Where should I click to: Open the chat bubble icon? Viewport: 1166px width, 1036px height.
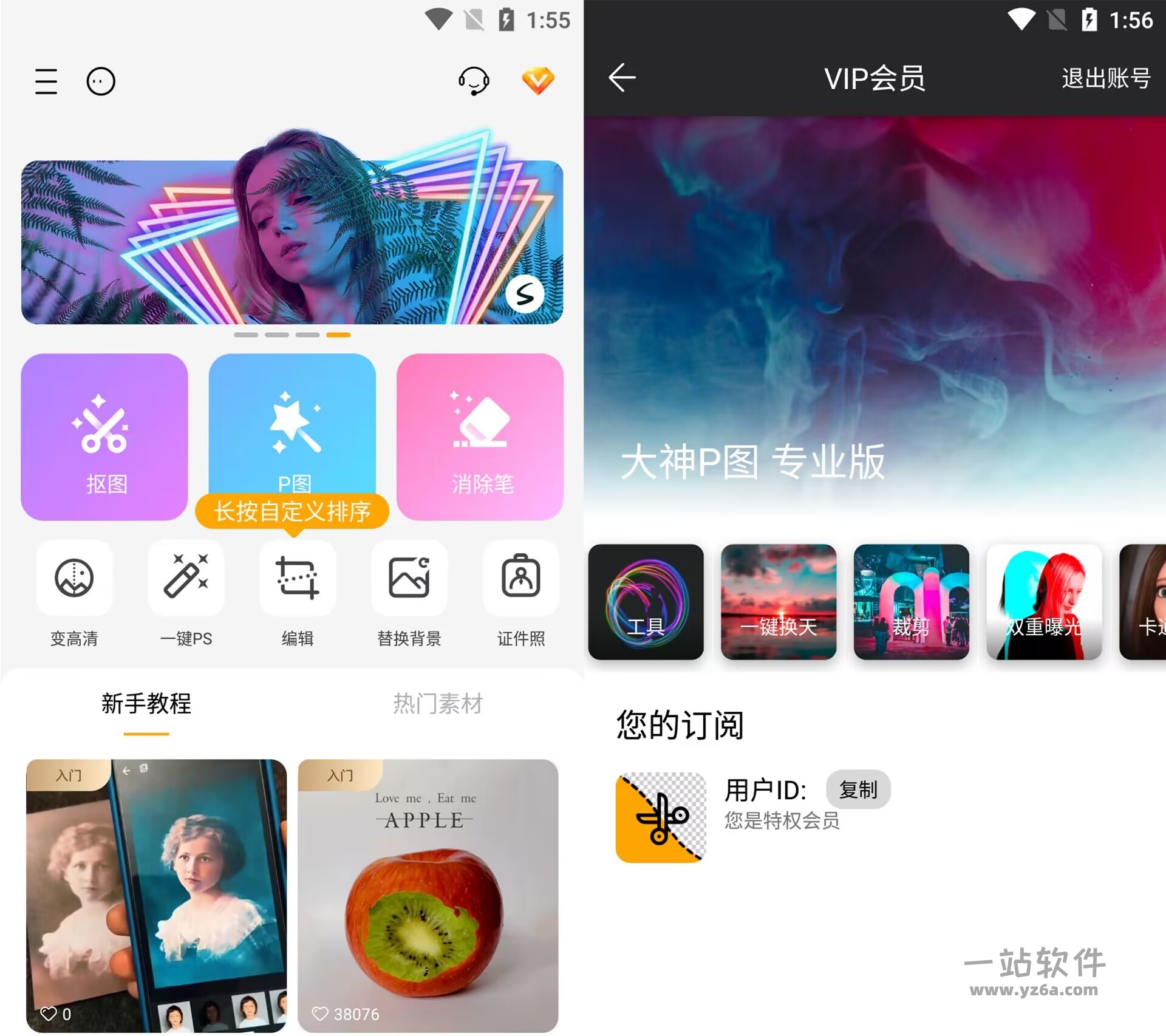[x=101, y=81]
